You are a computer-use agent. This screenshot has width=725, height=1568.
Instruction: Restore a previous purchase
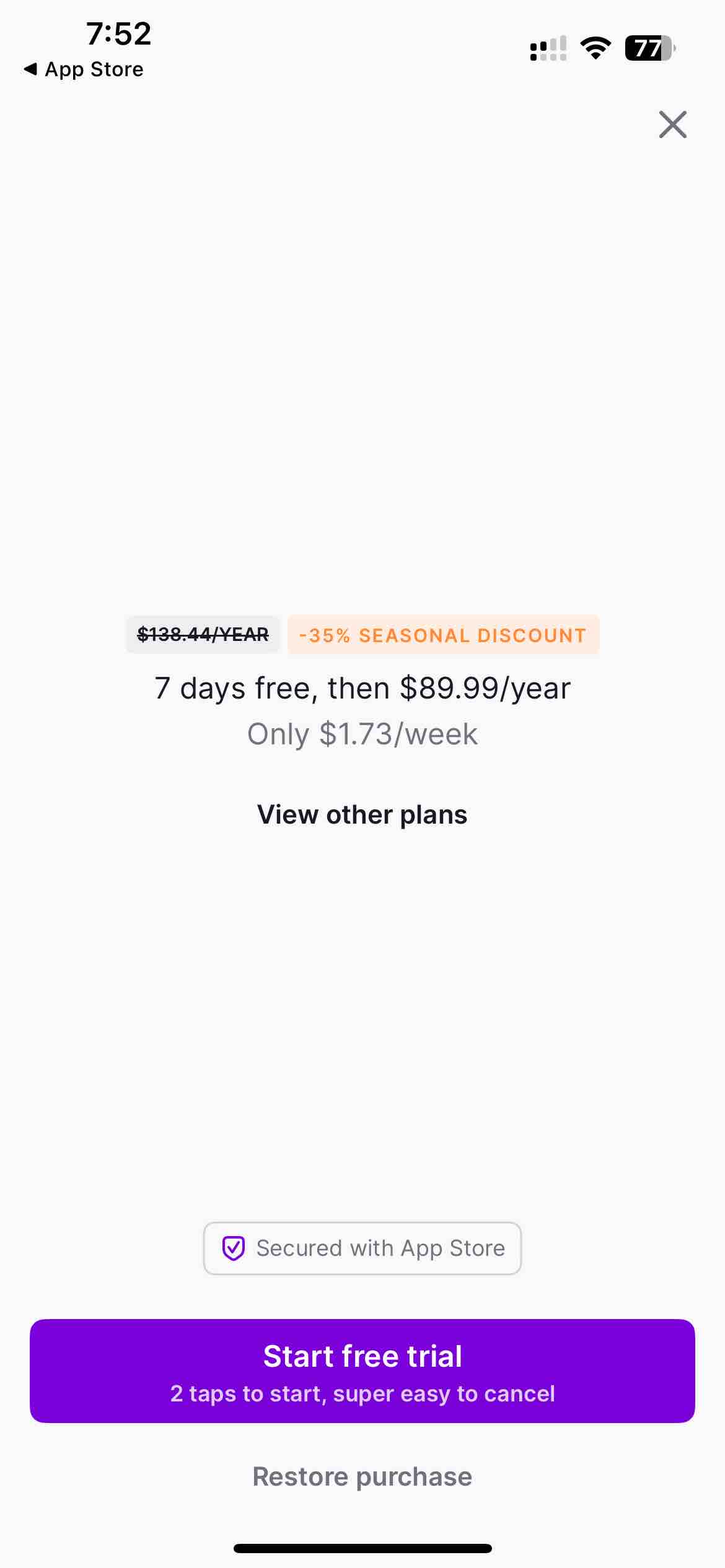(362, 1477)
